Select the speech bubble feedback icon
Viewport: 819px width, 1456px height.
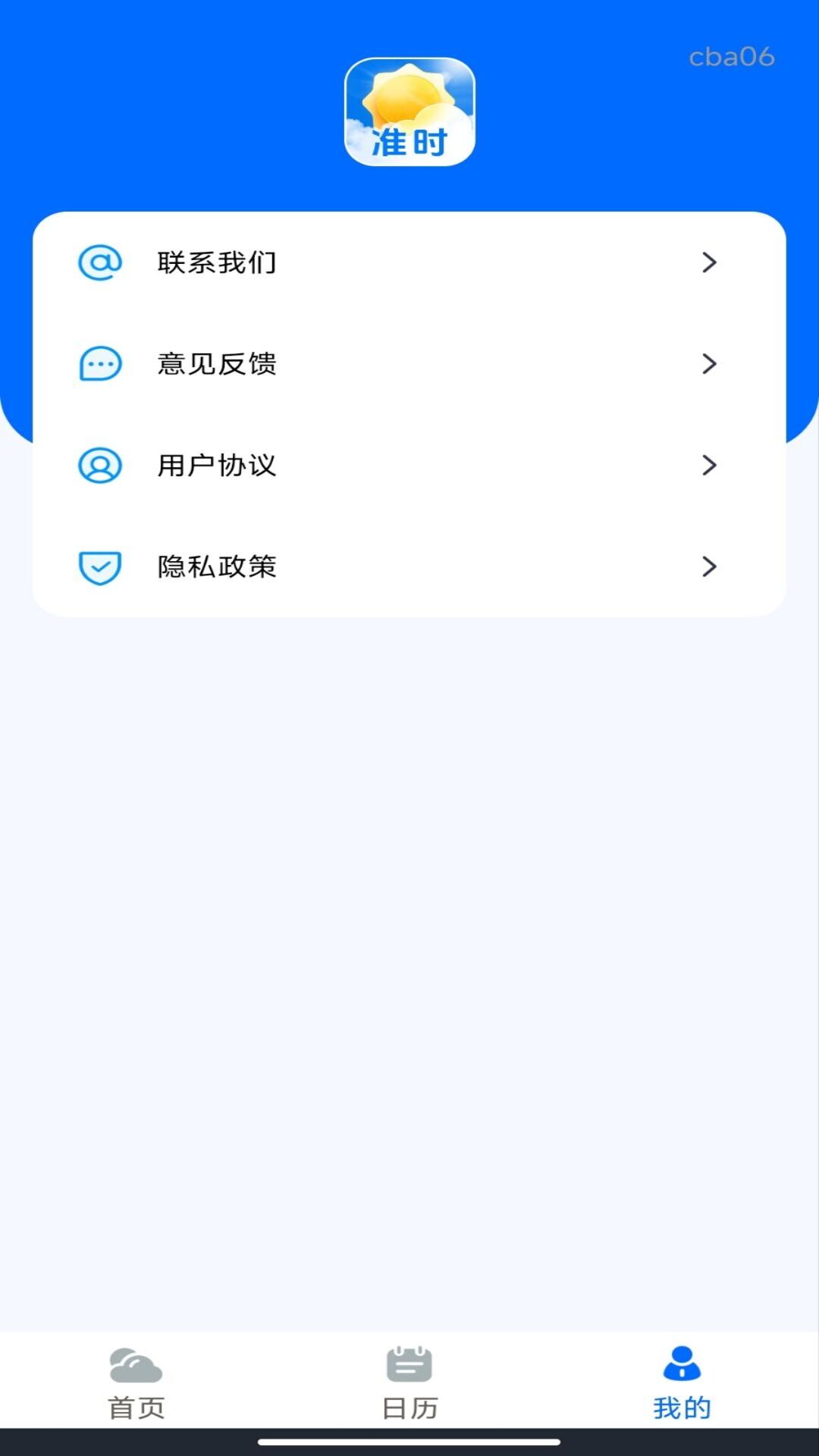[99, 364]
